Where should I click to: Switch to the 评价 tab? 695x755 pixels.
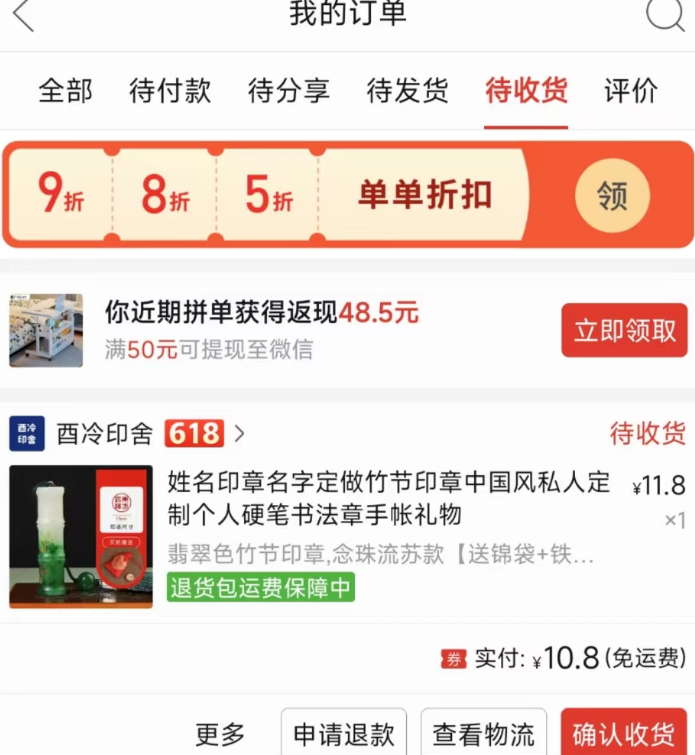tap(631, 90)
